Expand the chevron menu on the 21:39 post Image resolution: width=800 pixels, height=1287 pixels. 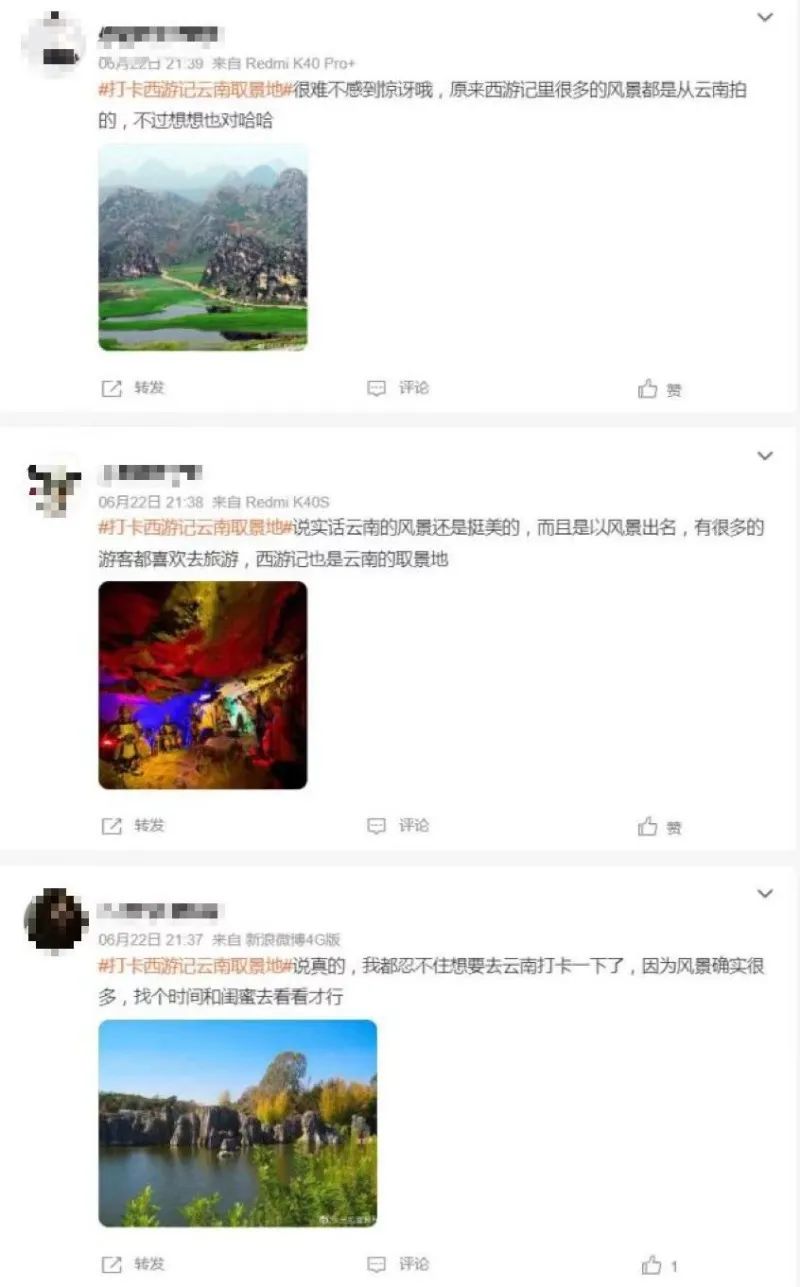765,18
